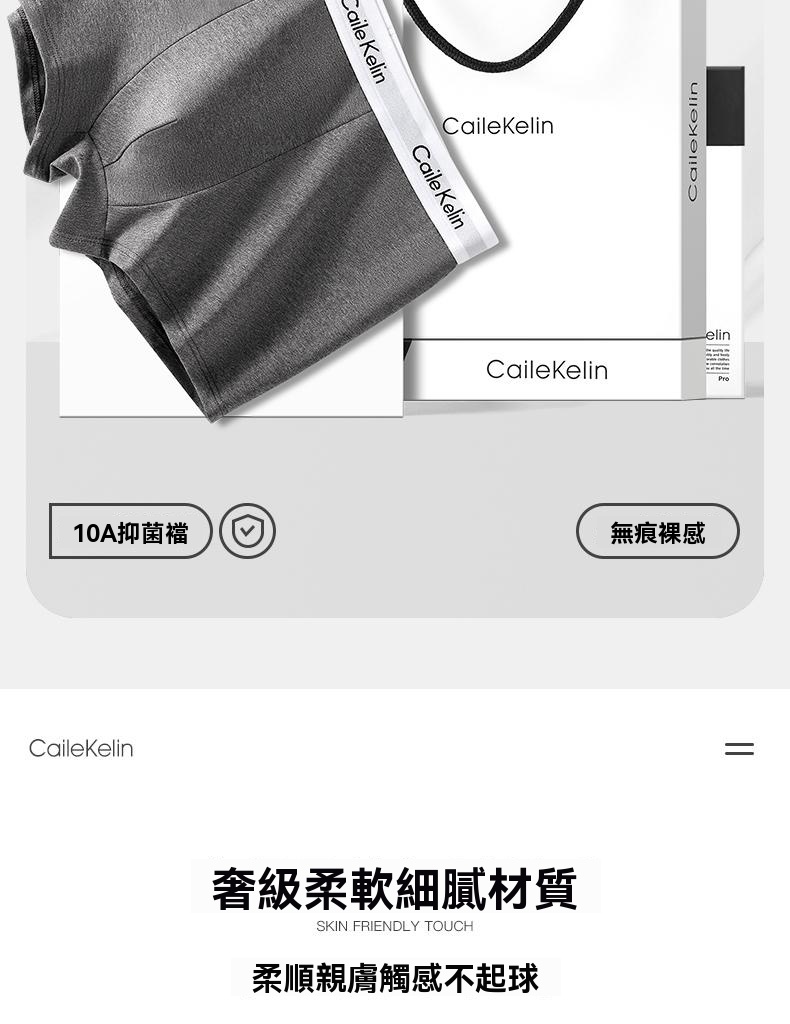Click the CaileKelin logo near the hamburger menu

coord(81,748)
